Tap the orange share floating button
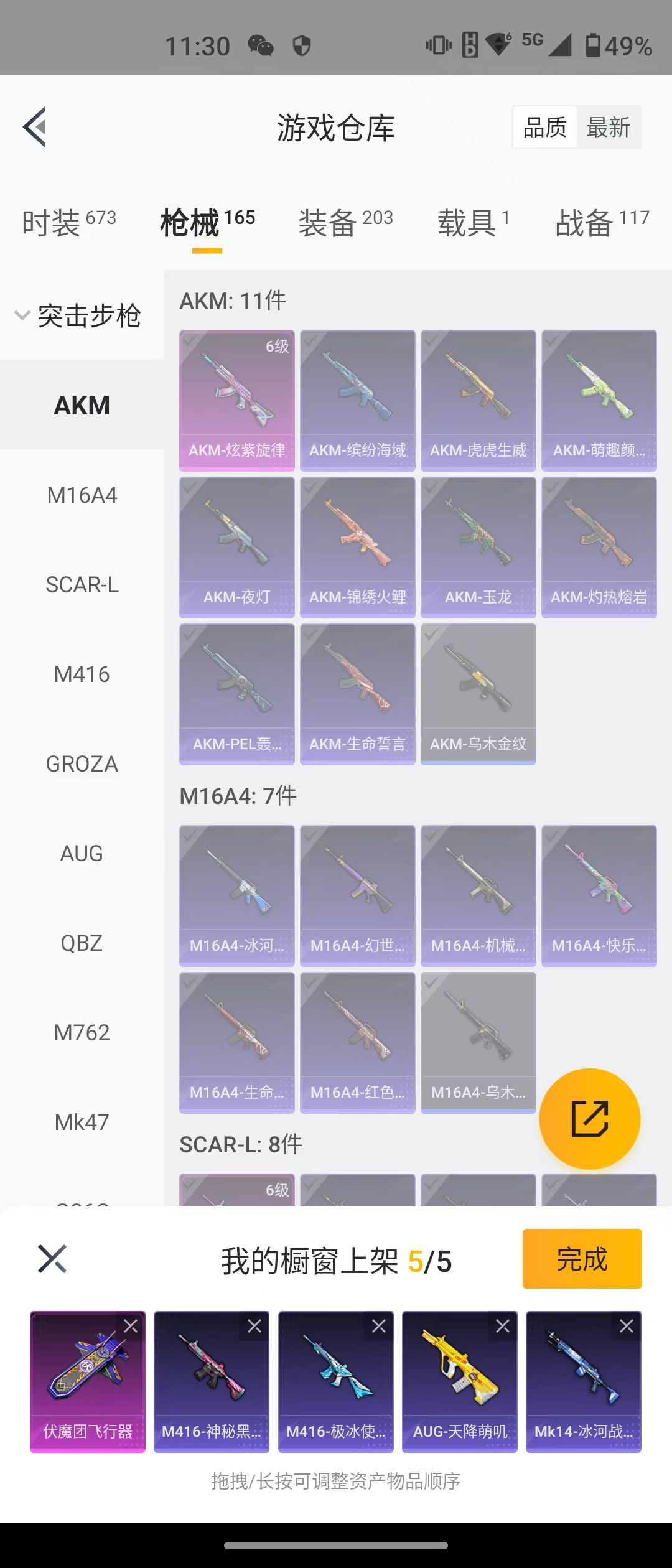The width and height of the screenshot is (672, 1568). pyautogui.click(x=589, y=1118)
